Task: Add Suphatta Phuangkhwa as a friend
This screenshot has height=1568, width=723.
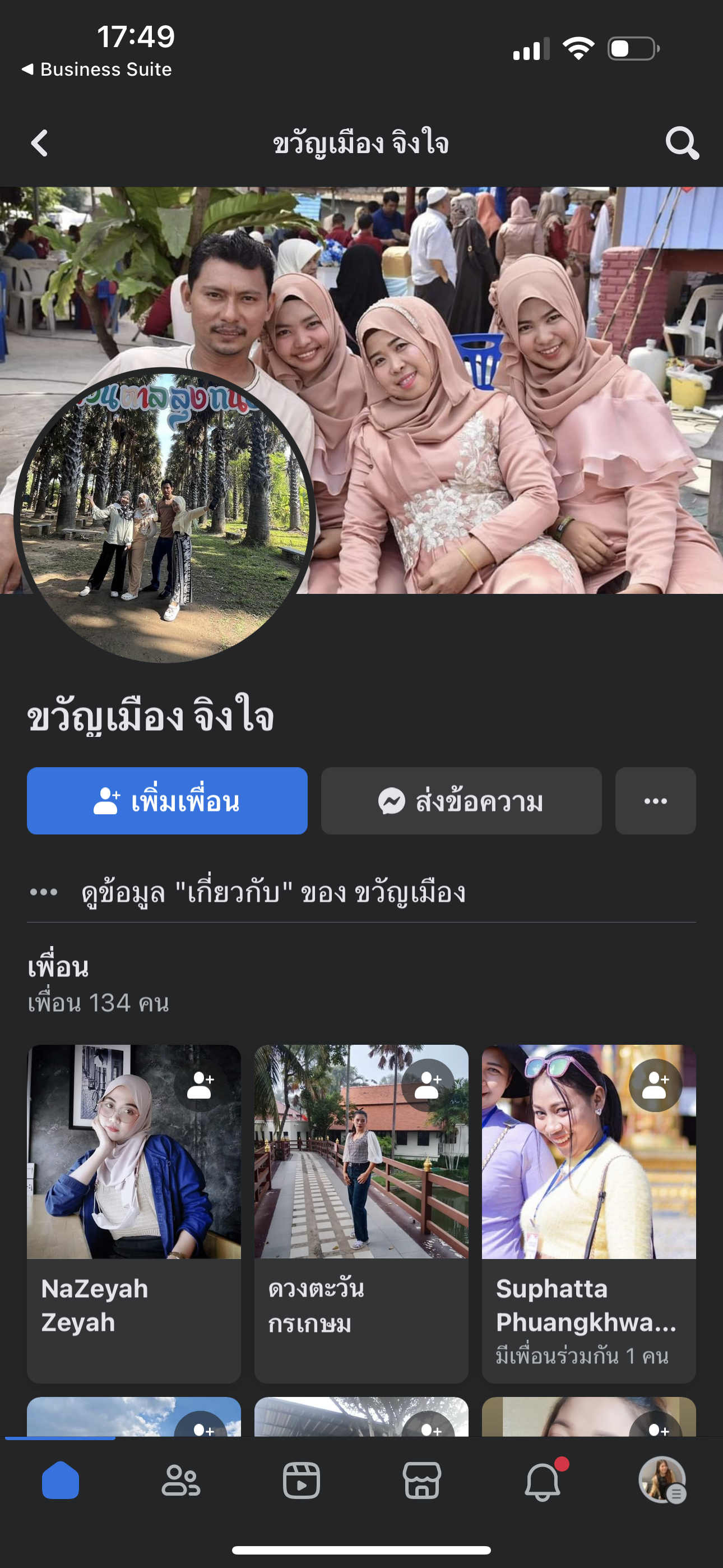Action: 655,1085
